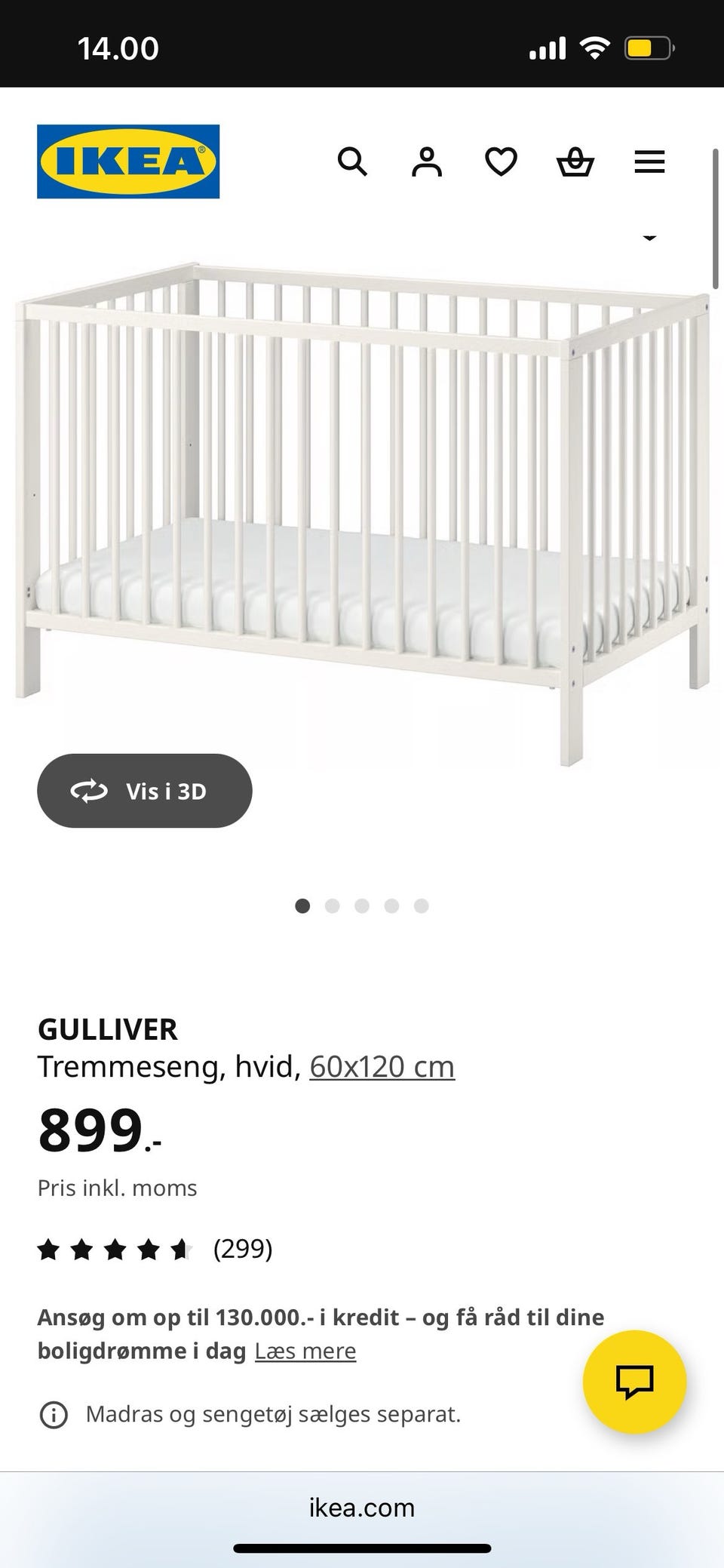The width and height of the screenshot is (724, 1568).
Task: Open the account profile icon
Action: [426, 161]
